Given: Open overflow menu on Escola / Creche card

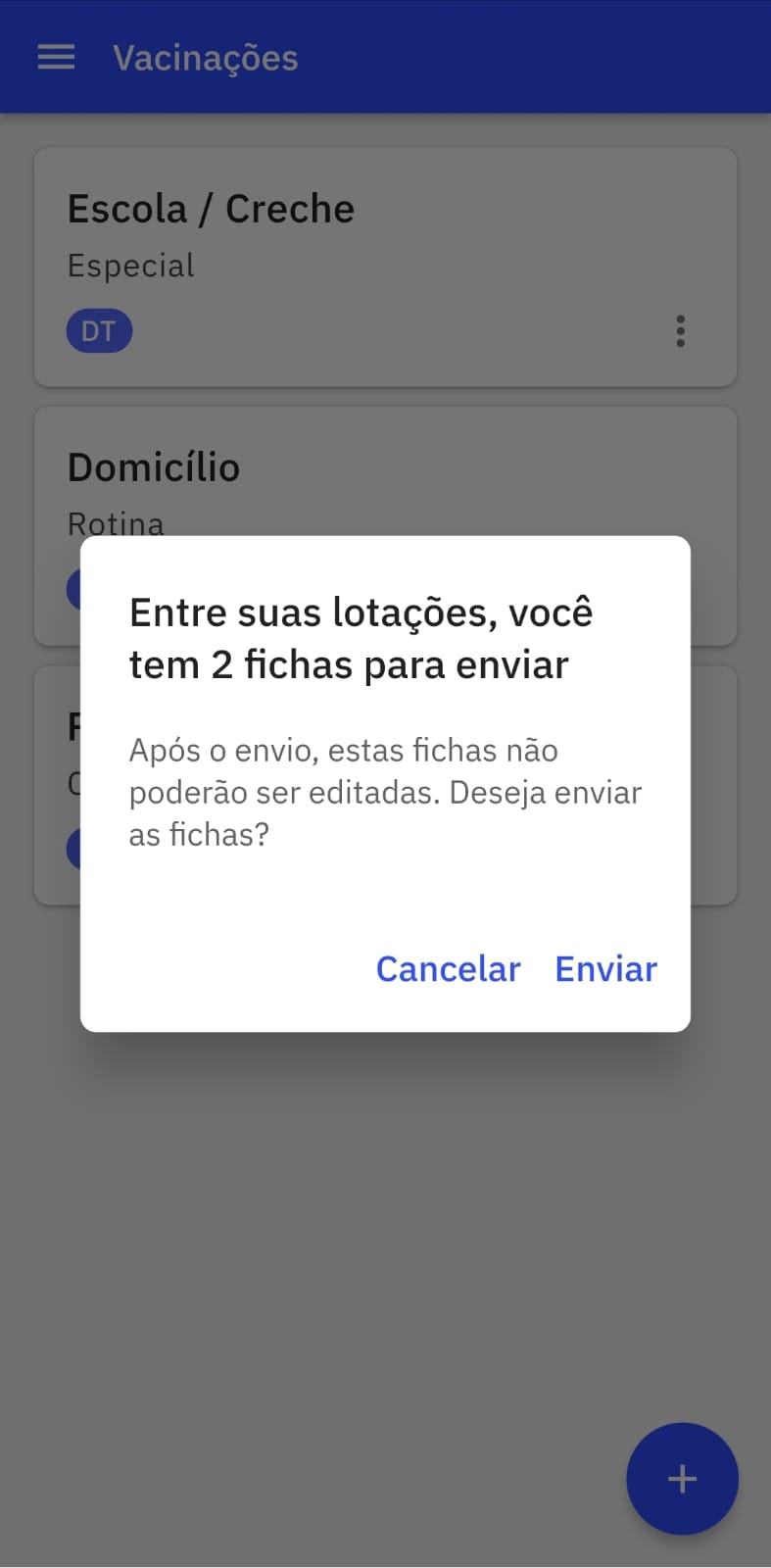Looking at the screenshot, I should (x=680, y=331).
